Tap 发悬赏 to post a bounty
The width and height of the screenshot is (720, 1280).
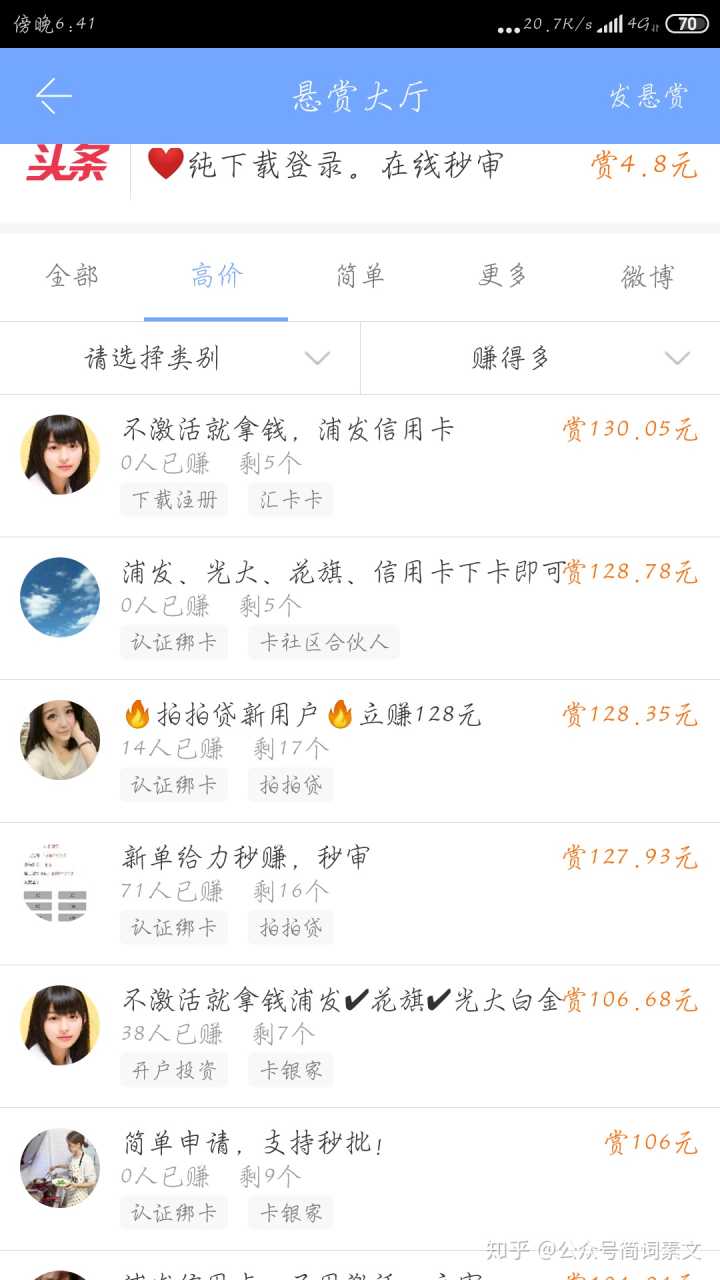click(x=648, y=96)
